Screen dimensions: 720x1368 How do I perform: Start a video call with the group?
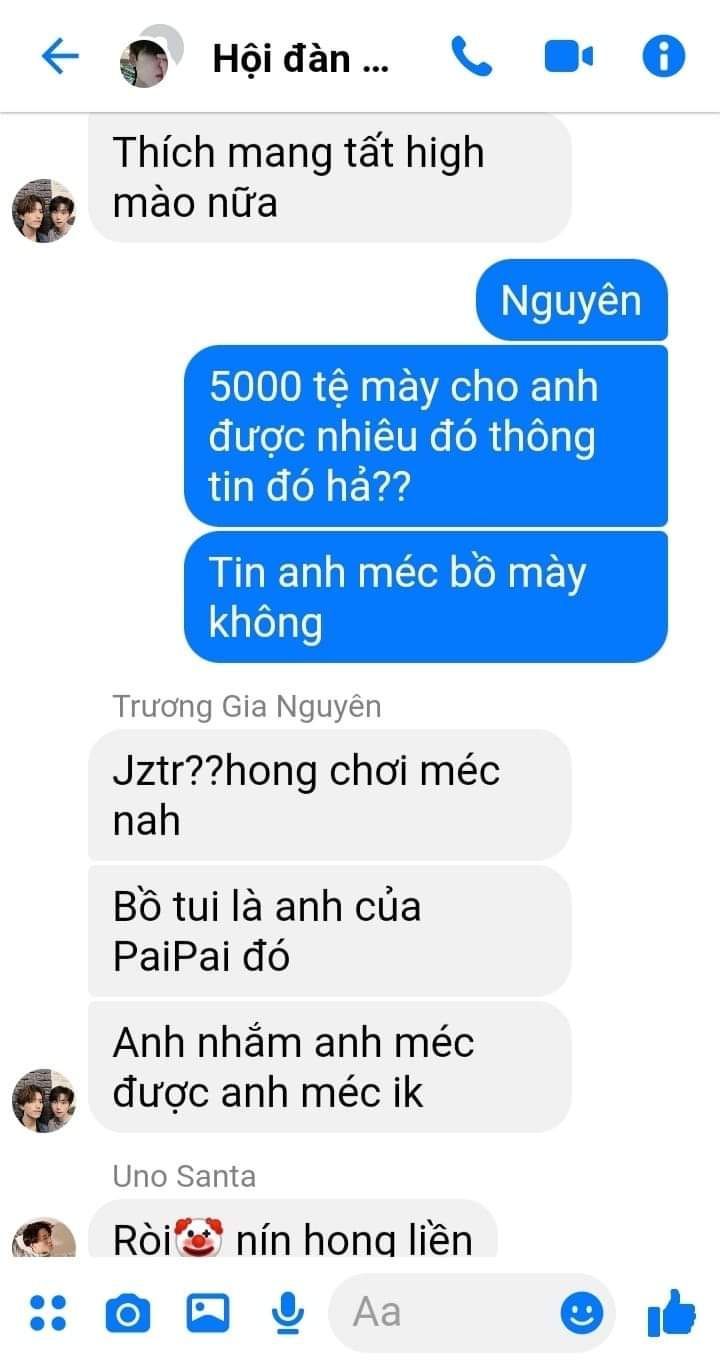(x=568, y=57)
